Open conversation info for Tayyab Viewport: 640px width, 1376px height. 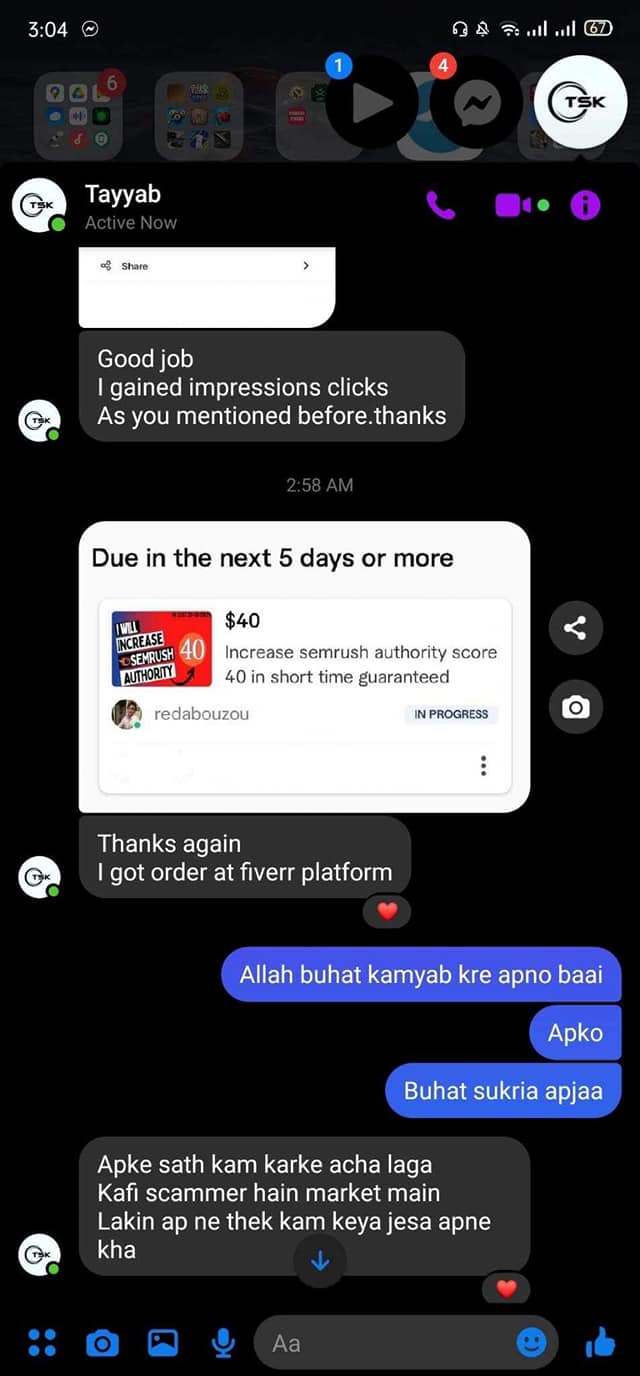click(585, 206)
